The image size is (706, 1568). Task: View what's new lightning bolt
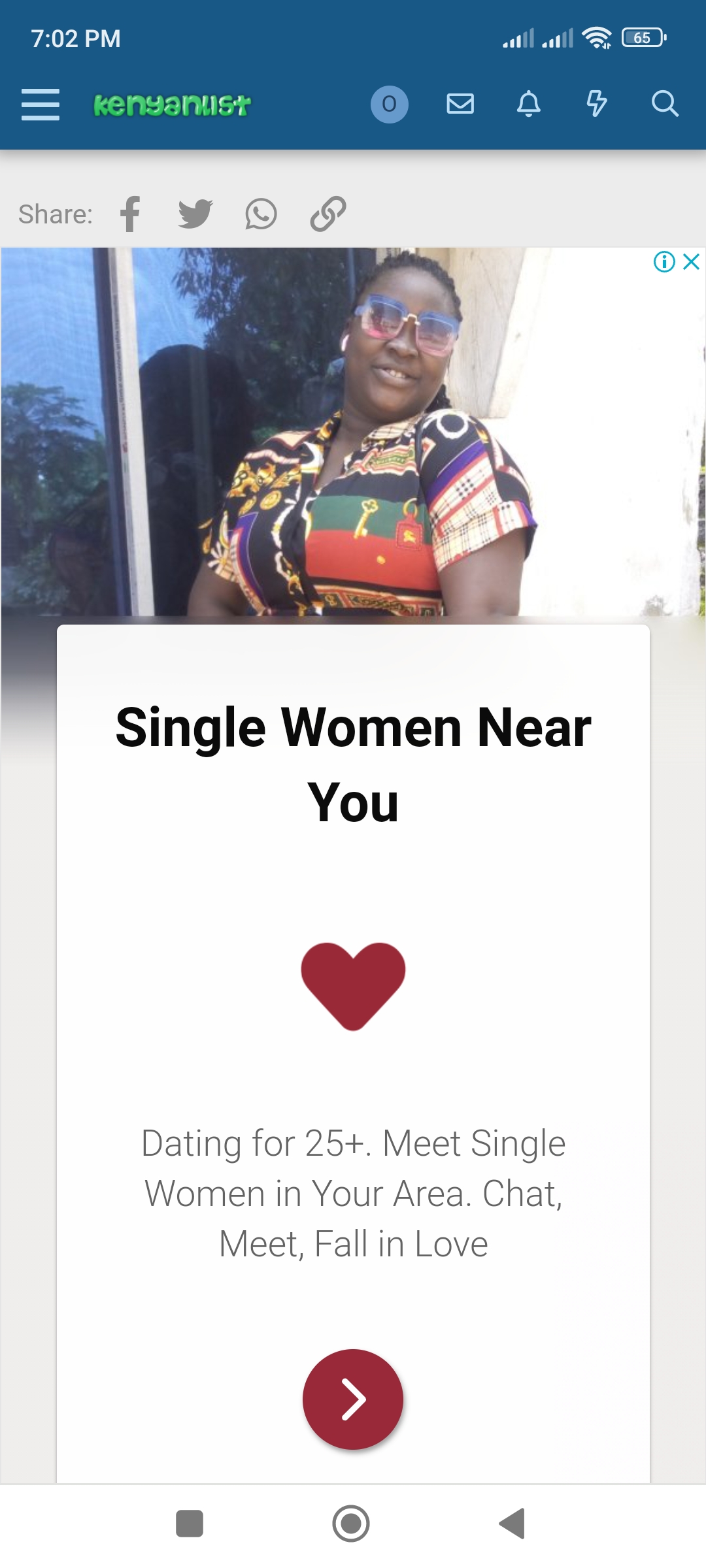pos(596,104)
